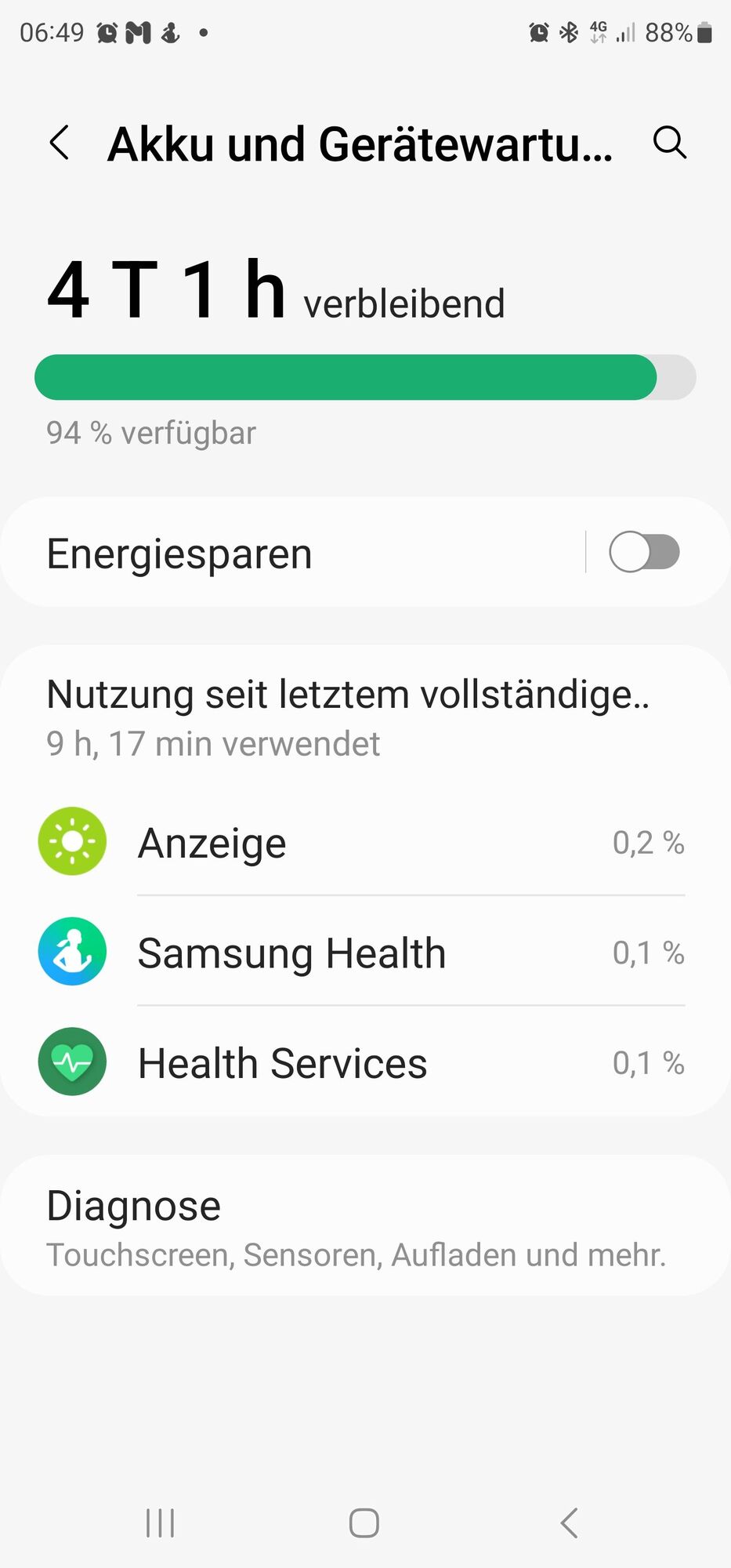Tap the system home button

point(364,1523)
